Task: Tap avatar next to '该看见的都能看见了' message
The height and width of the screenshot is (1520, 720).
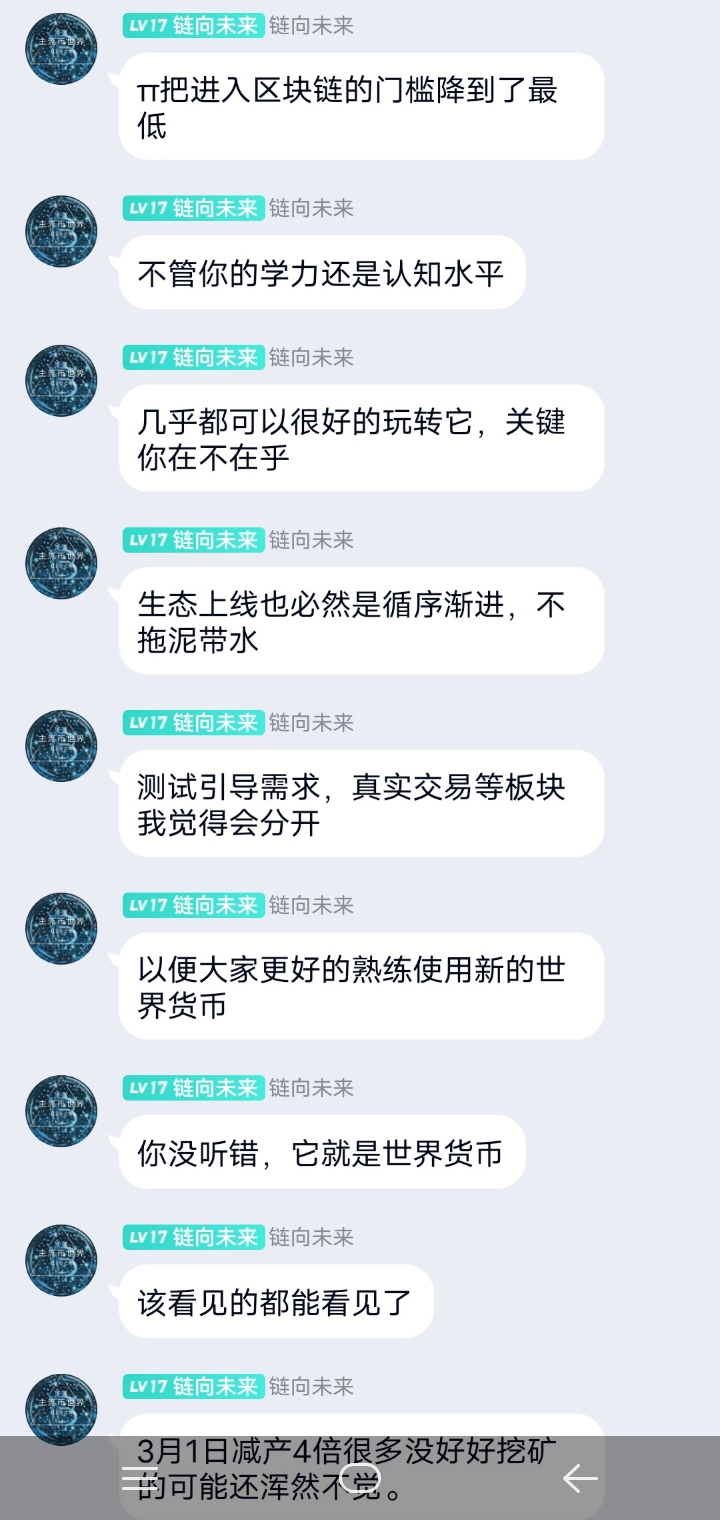Action: pos(61,1260)
